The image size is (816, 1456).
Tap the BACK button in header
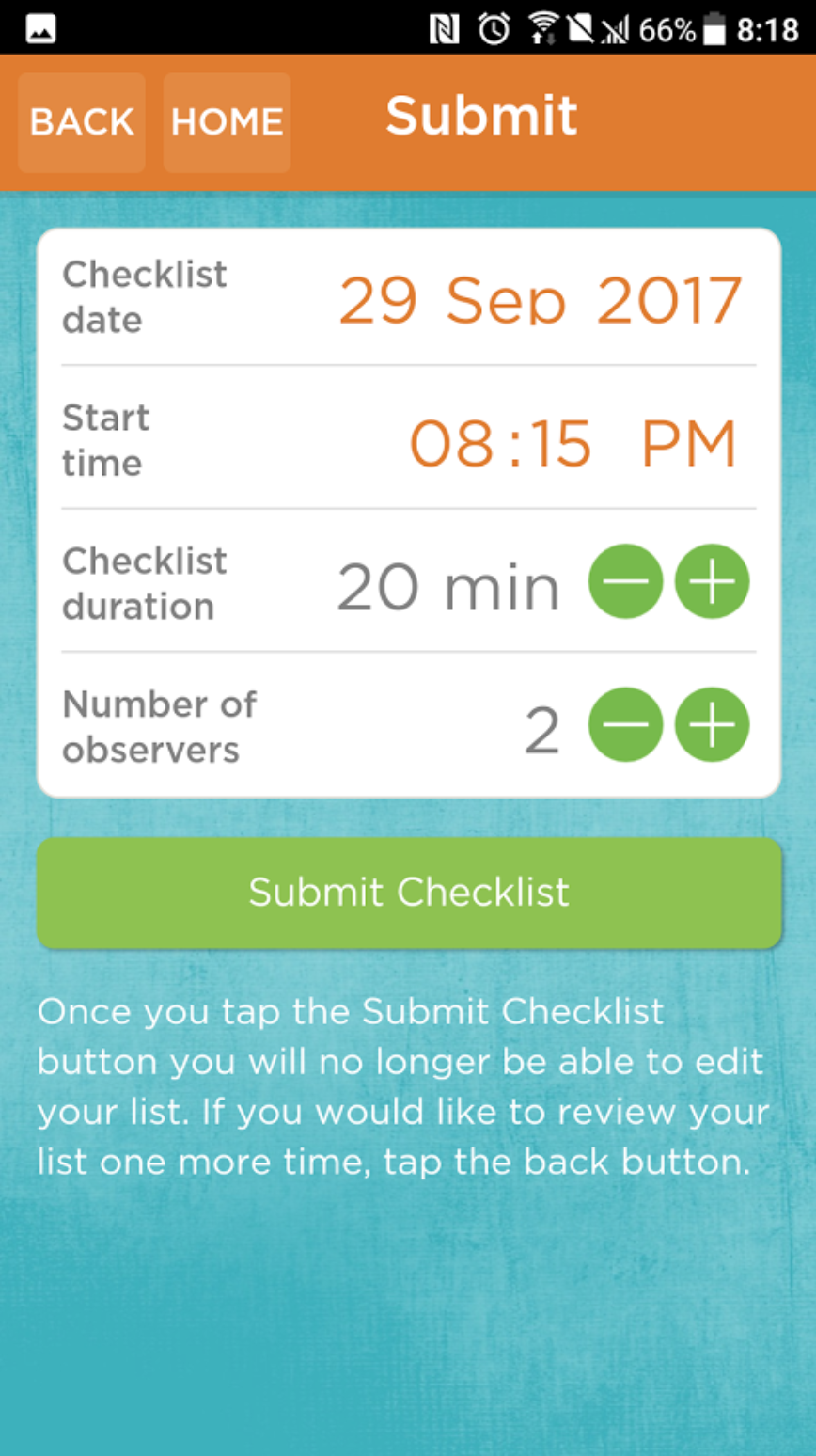82,122
